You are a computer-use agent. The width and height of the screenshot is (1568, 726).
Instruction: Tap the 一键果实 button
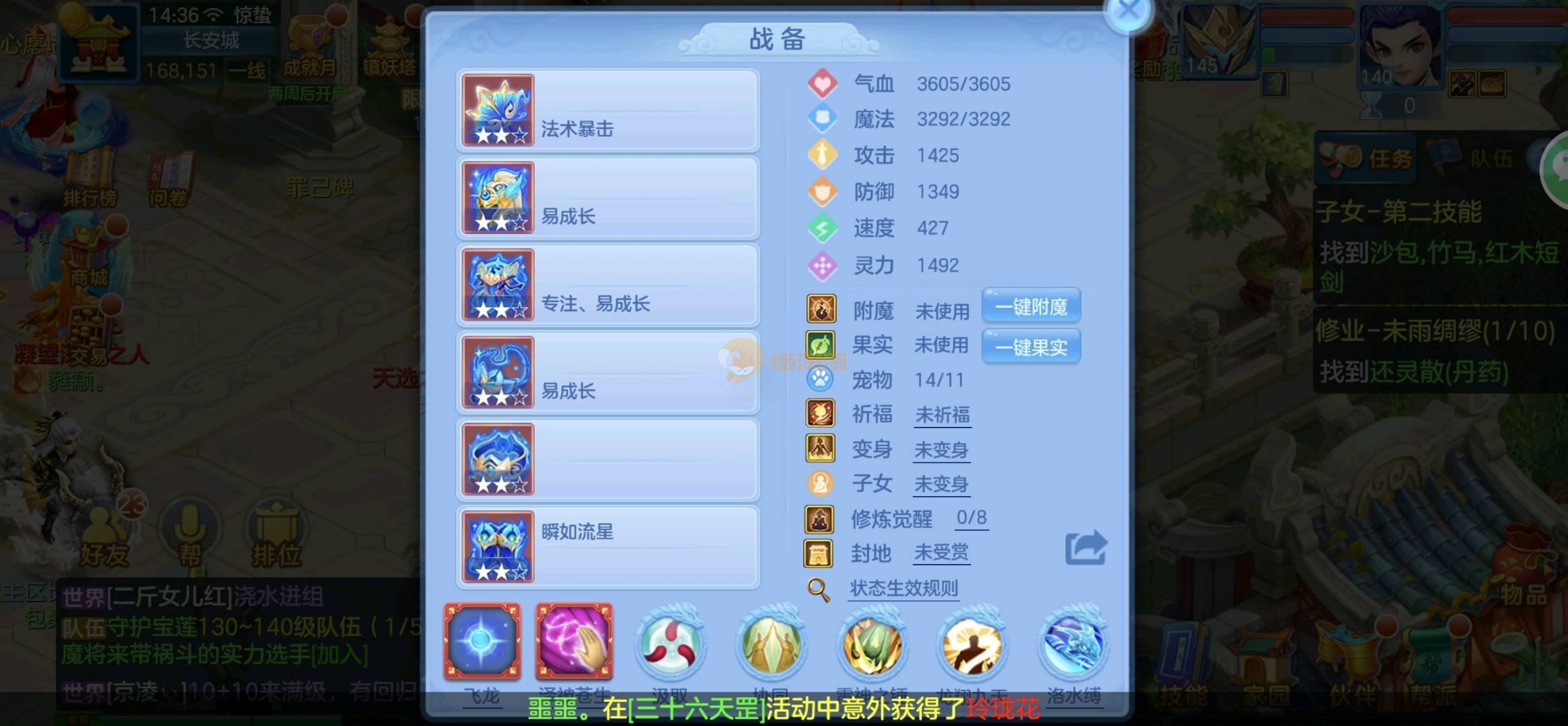(1031, 348)
